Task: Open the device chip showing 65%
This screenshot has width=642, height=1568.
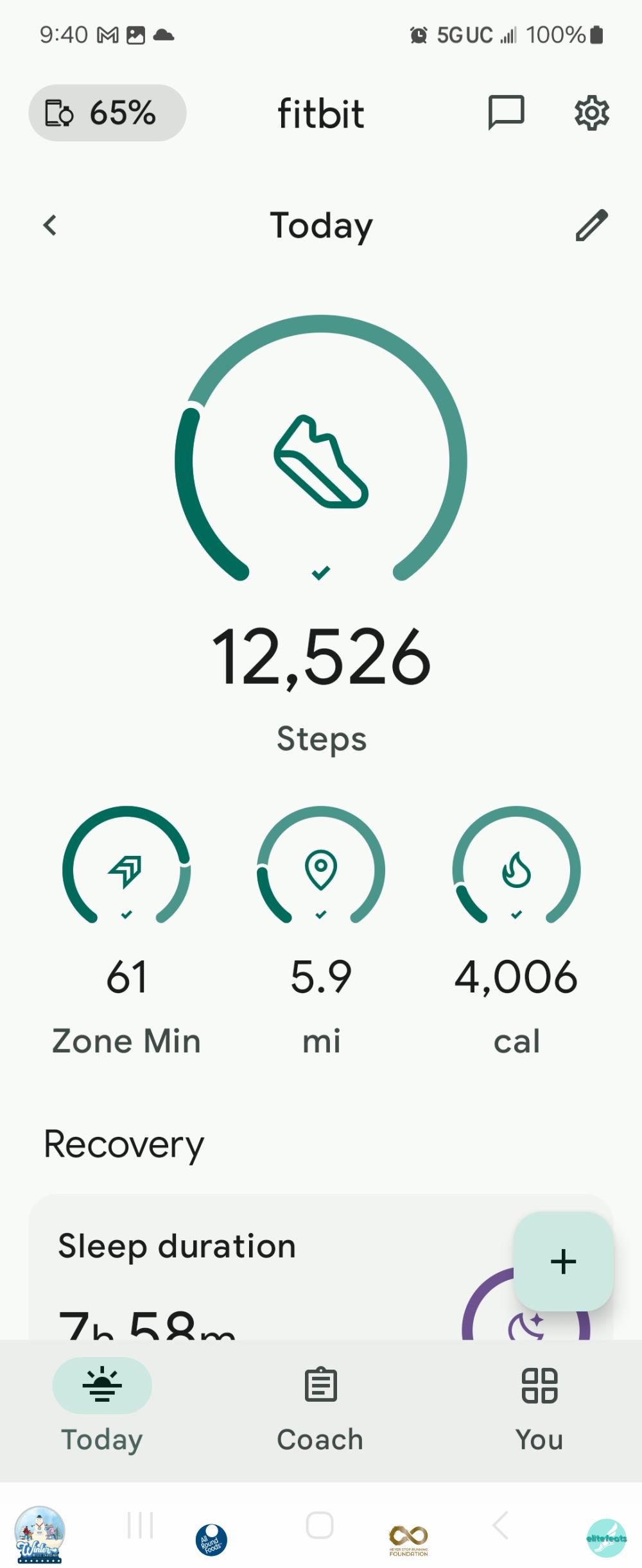Action: click(107, 113)
